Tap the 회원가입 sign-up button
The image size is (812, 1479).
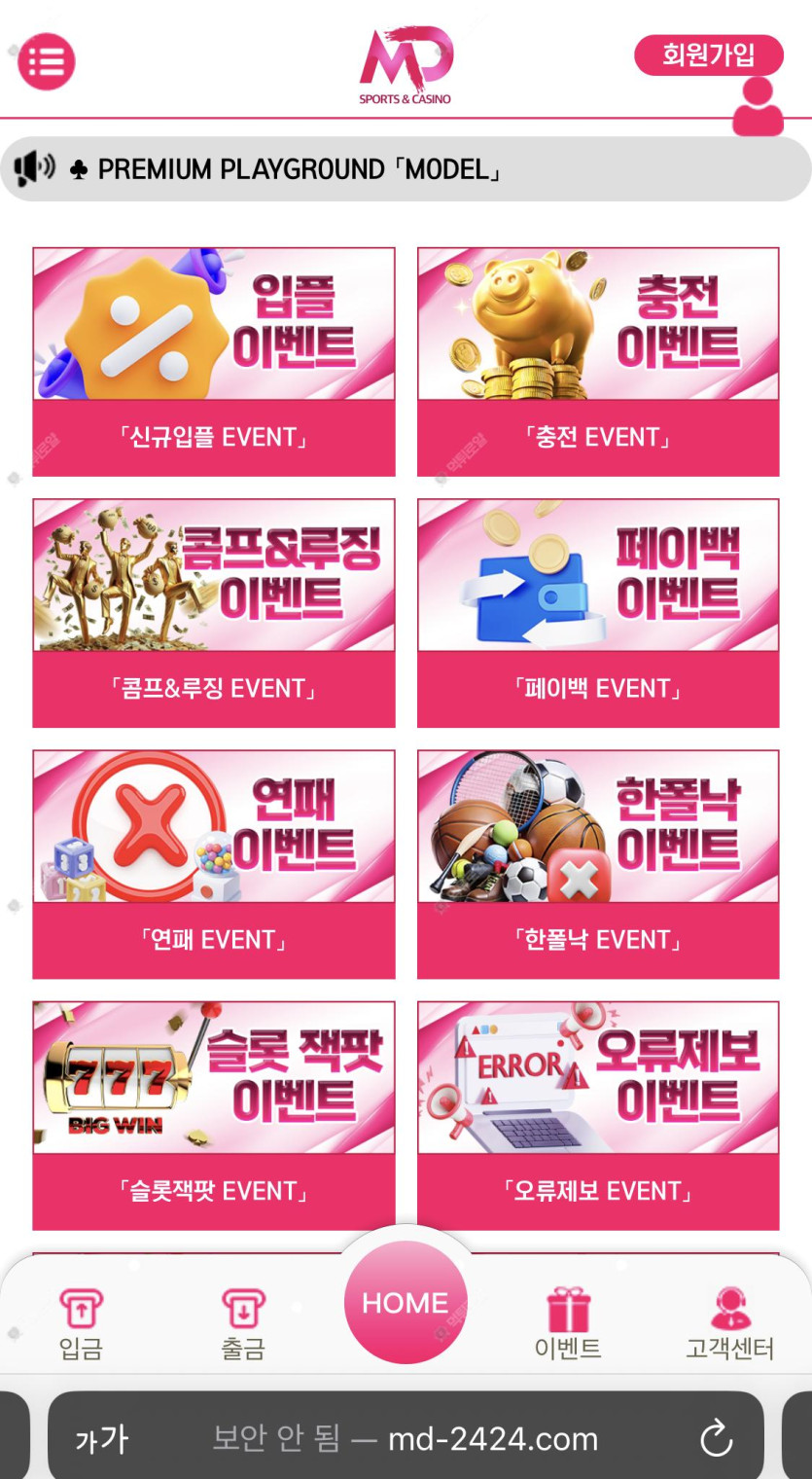tap(708, 55)
